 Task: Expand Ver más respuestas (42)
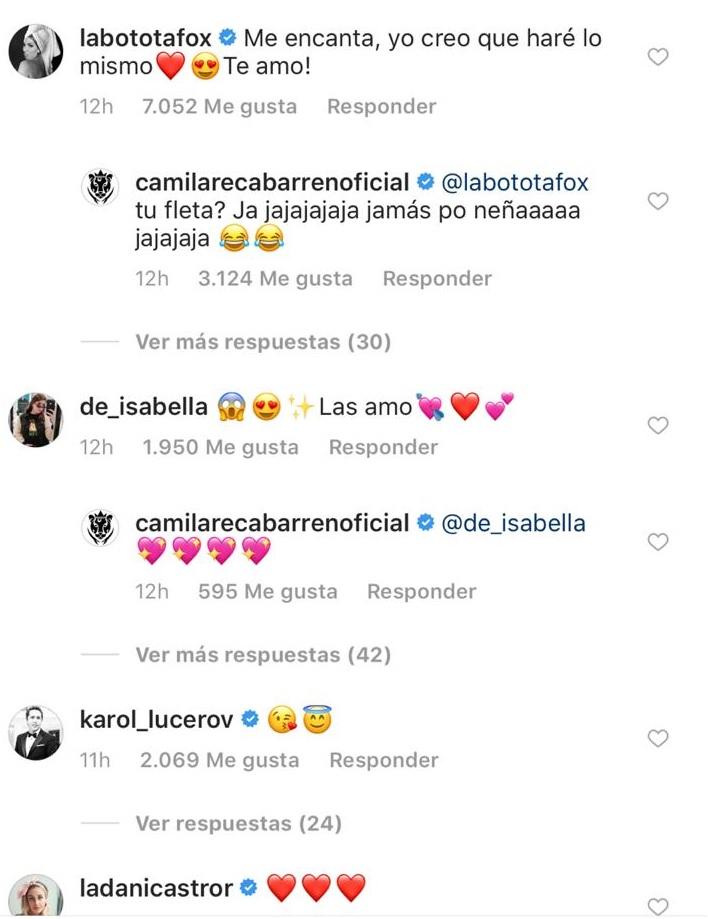(x=262, y=655)
